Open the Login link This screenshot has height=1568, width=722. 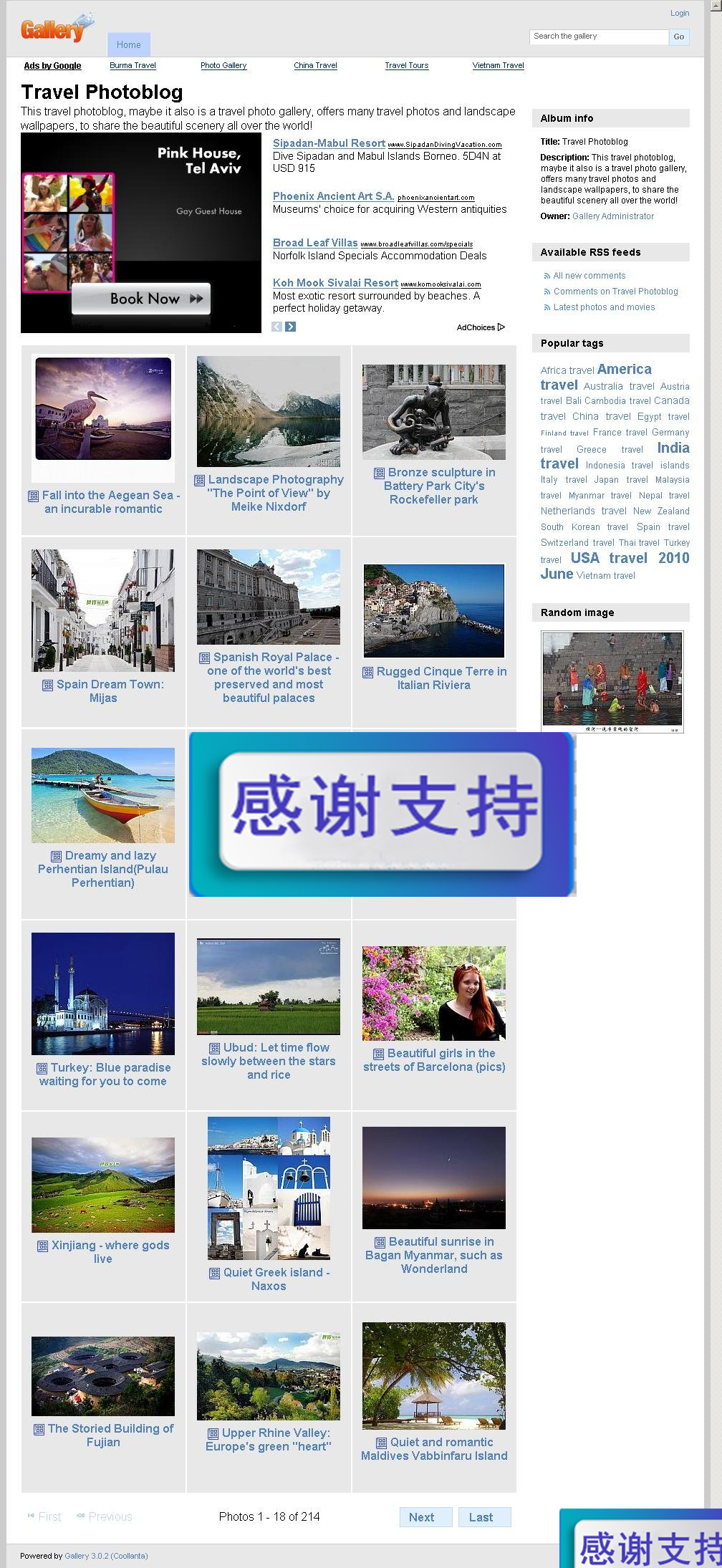click(679, 13)
